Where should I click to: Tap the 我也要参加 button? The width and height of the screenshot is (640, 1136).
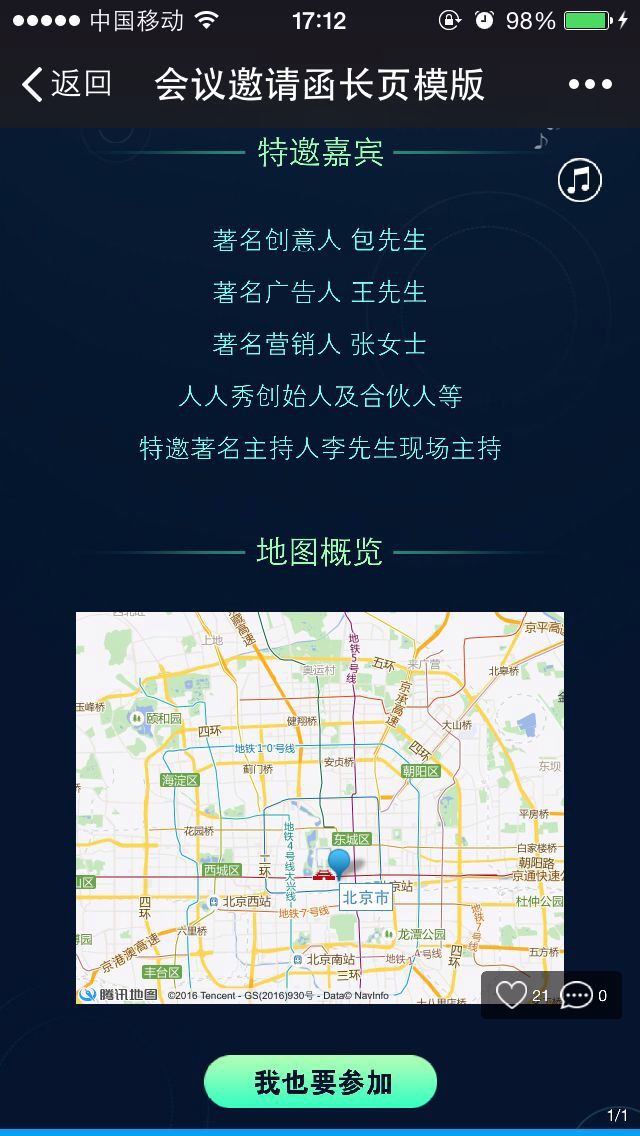[x=320, y=1082]
